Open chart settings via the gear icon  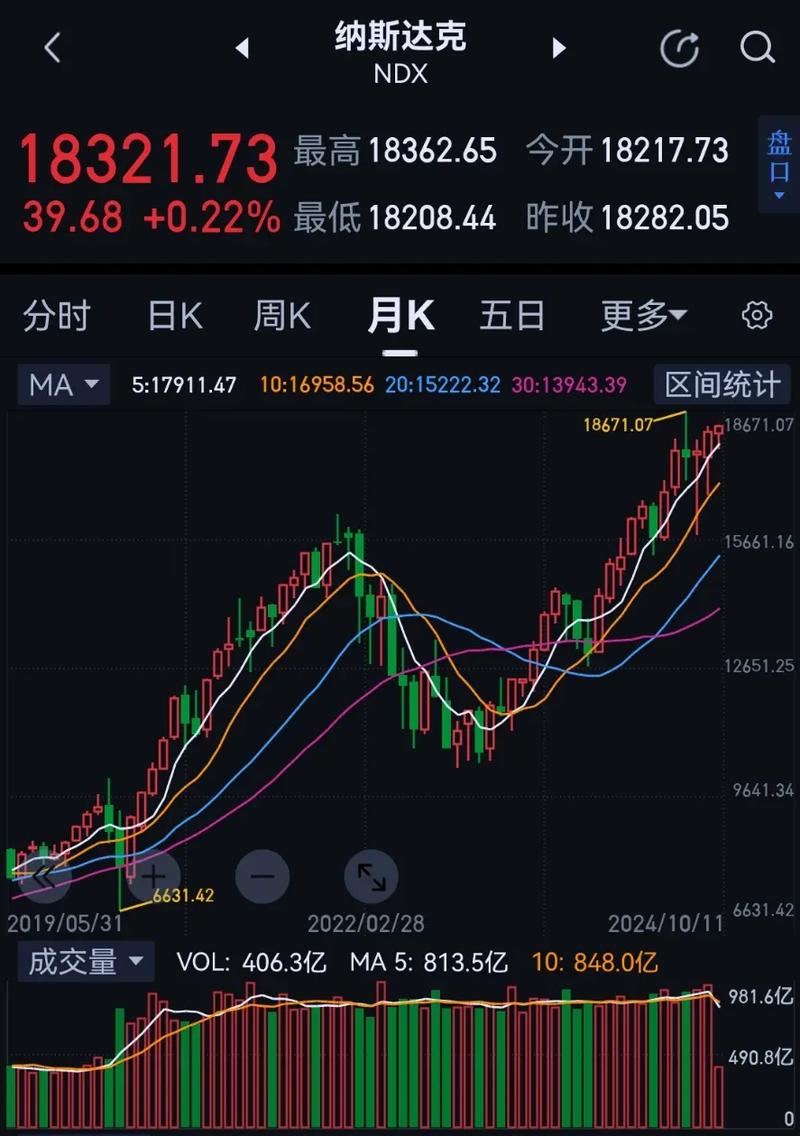[x=757, y=315]
